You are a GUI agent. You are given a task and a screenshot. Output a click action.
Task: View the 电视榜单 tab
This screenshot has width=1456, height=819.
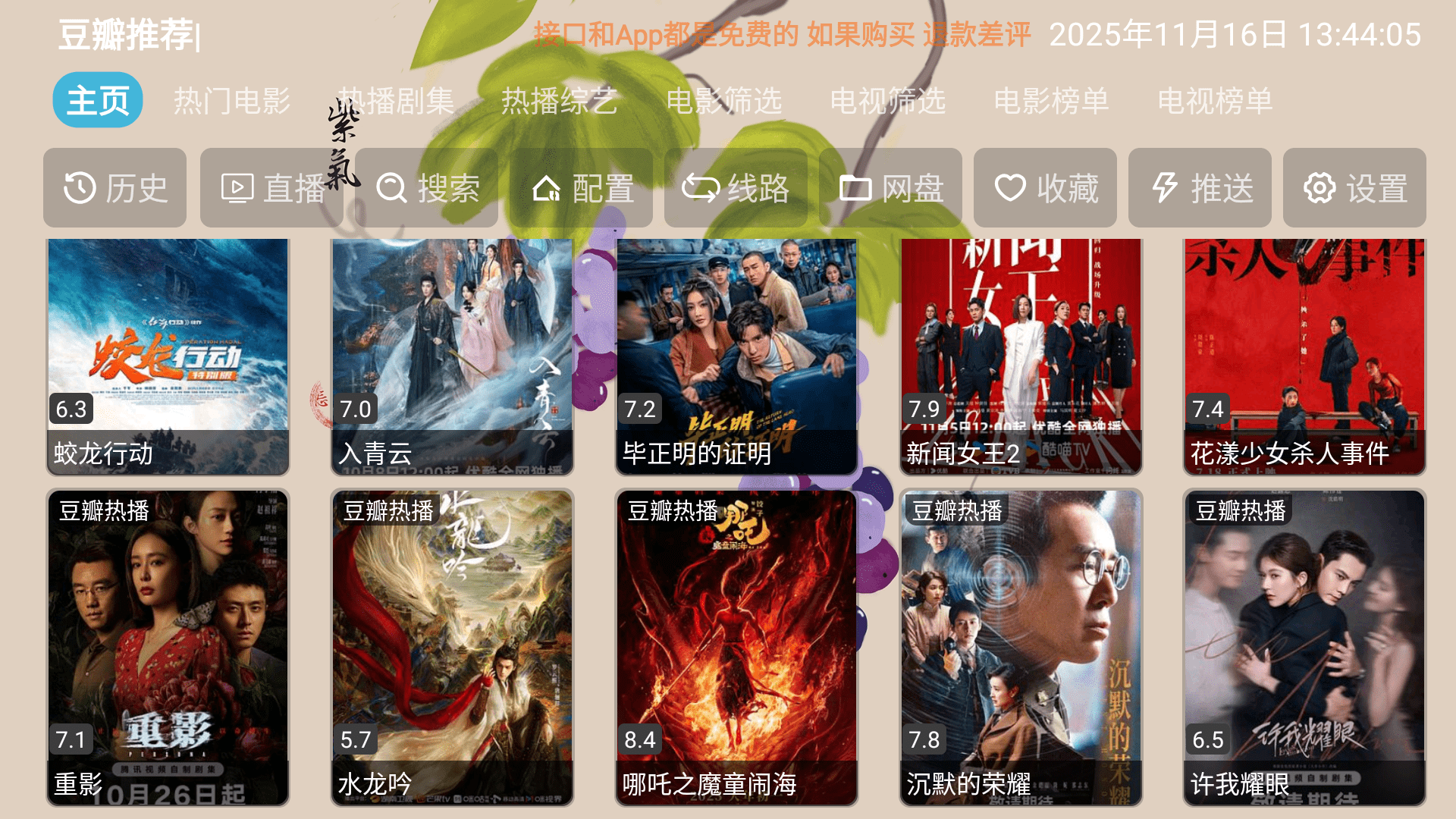click(x=1215, y=101)
